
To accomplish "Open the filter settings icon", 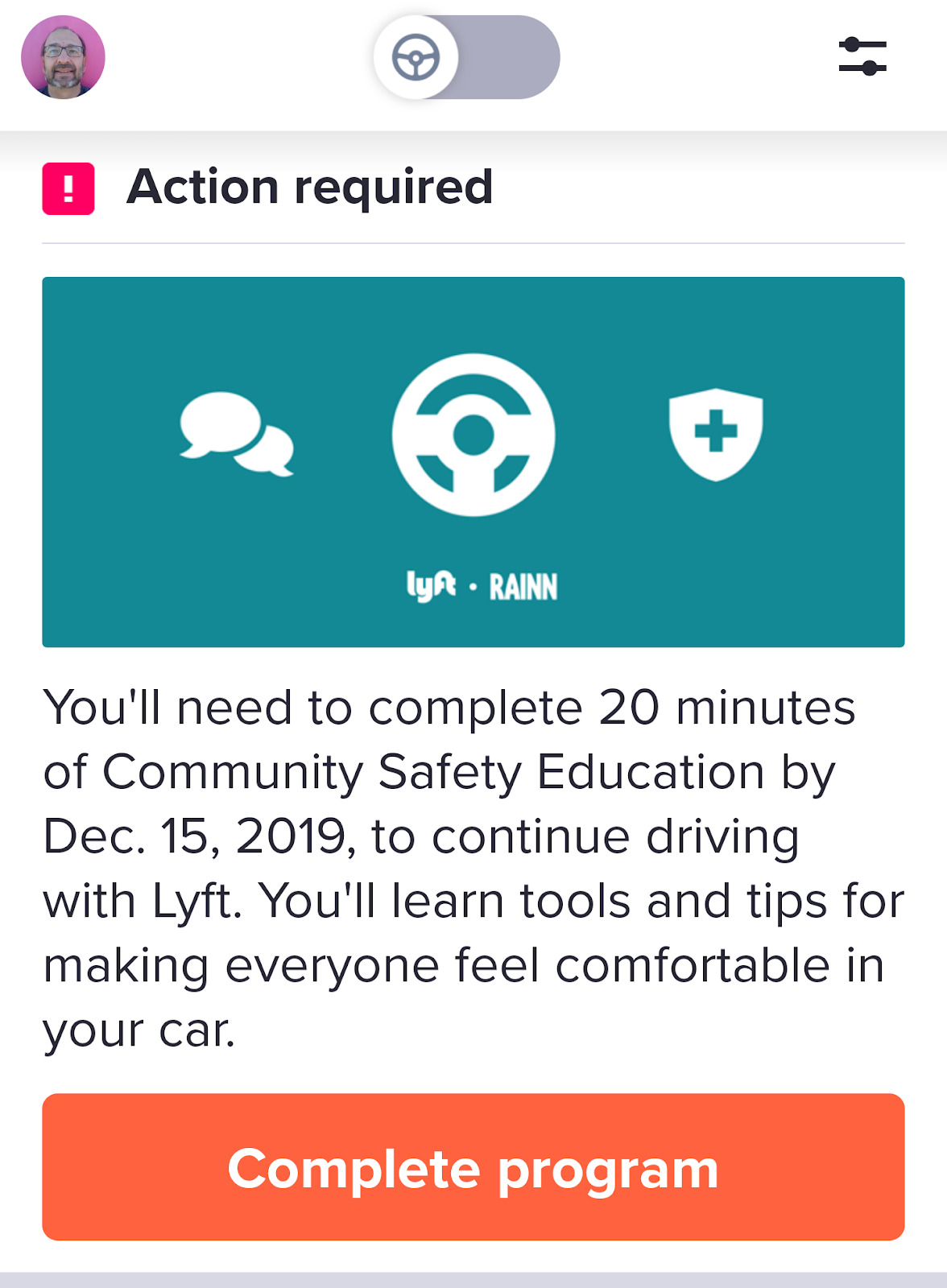I will [862, 57].
